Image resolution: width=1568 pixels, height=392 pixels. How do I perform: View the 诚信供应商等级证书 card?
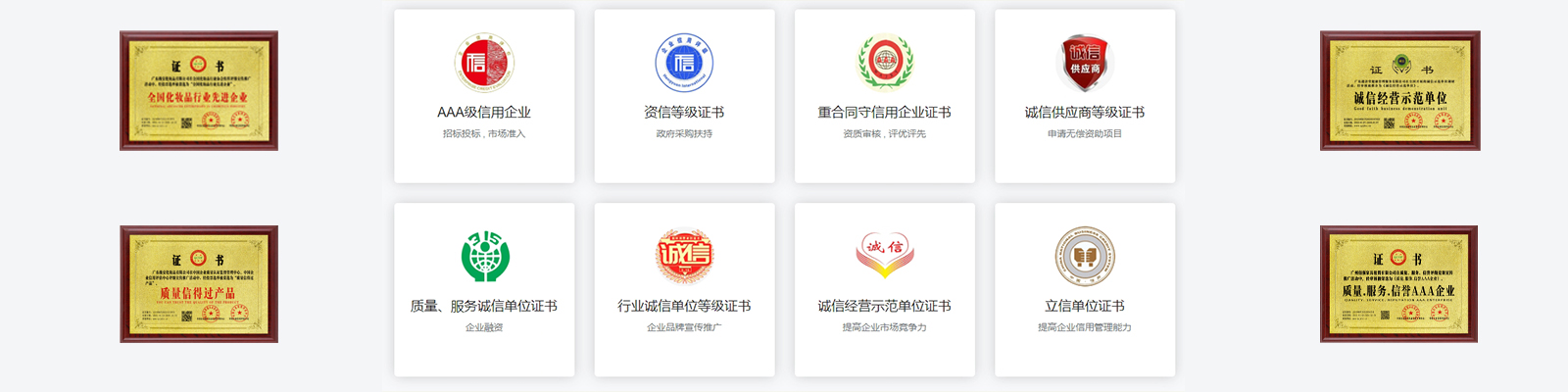(1084, 96)
